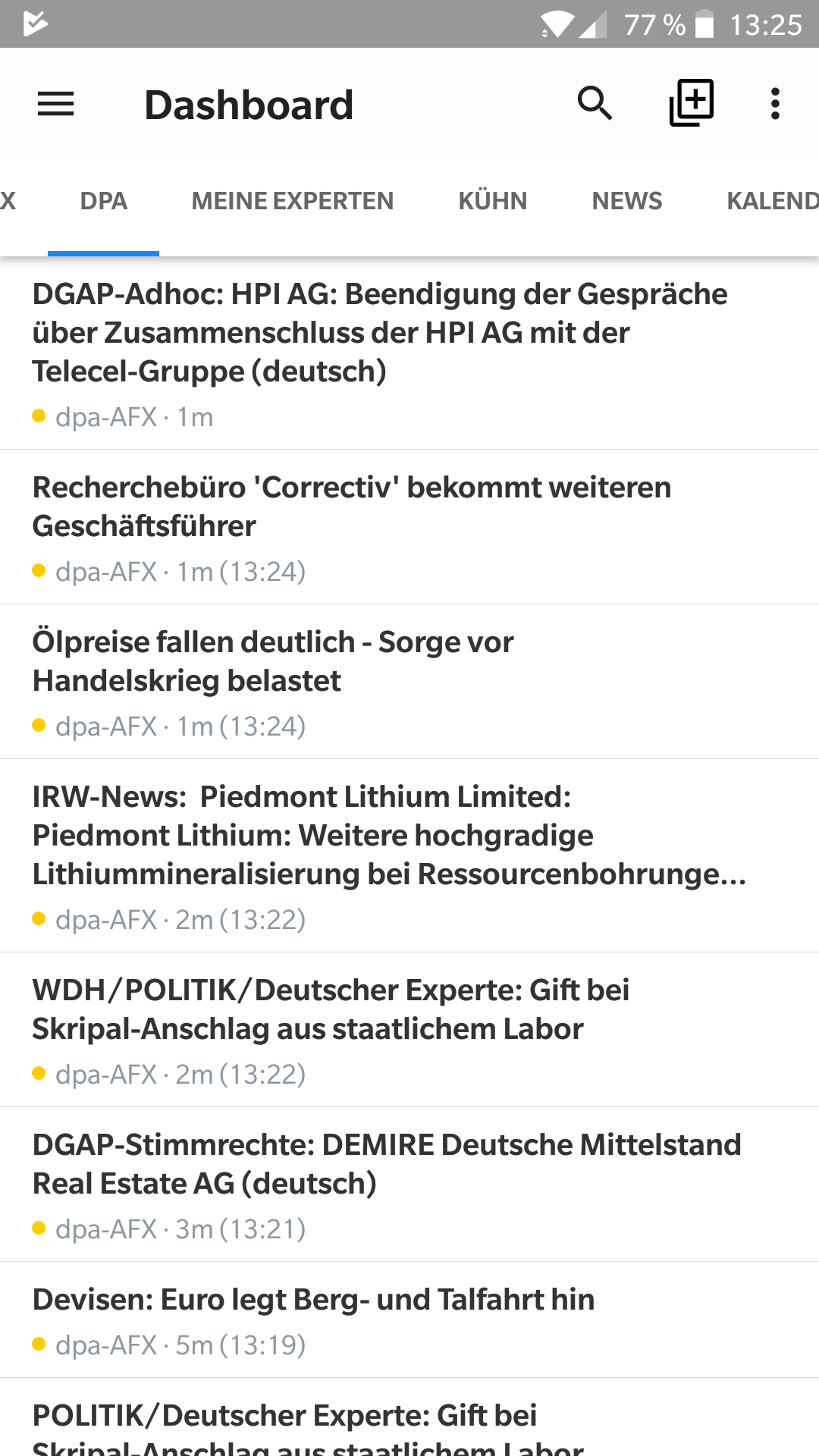This screenshot has height=1456, width=819.
Task: Open the Piedmont Lithium IRW-News item
Action: pos(409,856)
